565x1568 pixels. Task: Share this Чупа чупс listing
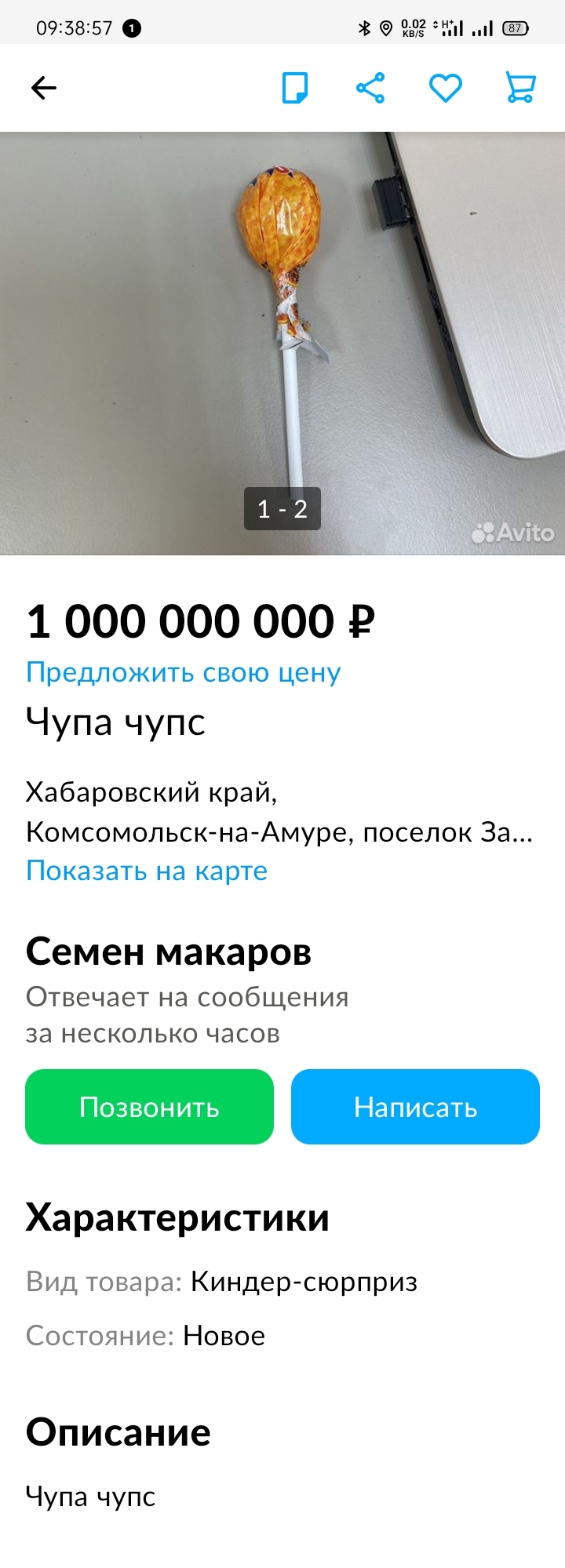[x=370, y=88]
